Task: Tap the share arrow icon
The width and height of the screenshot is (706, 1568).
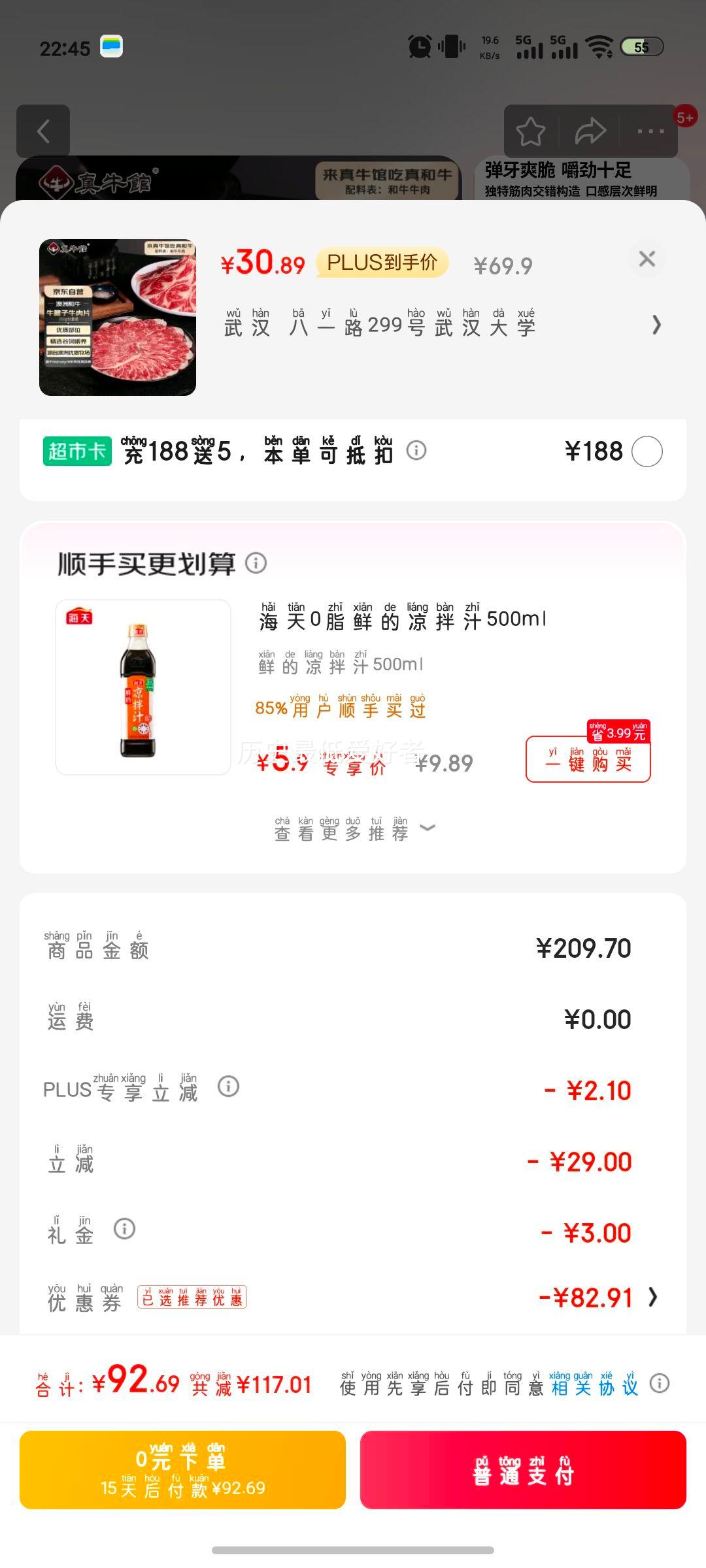Action: 592,131
